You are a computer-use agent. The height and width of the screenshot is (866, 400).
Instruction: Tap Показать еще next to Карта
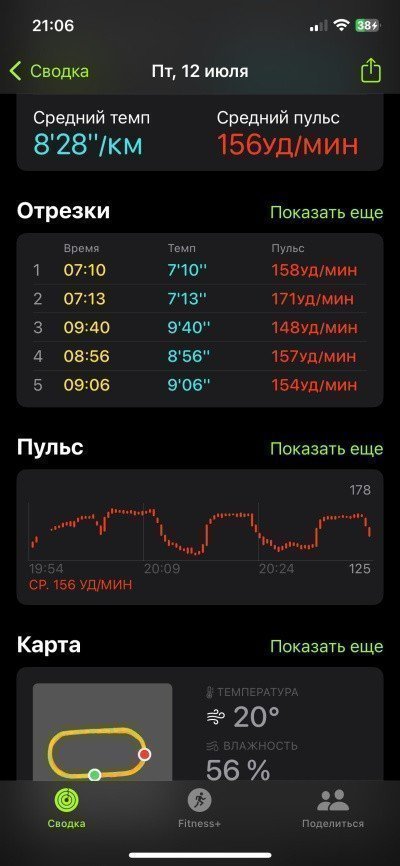[x=327, y=646]
